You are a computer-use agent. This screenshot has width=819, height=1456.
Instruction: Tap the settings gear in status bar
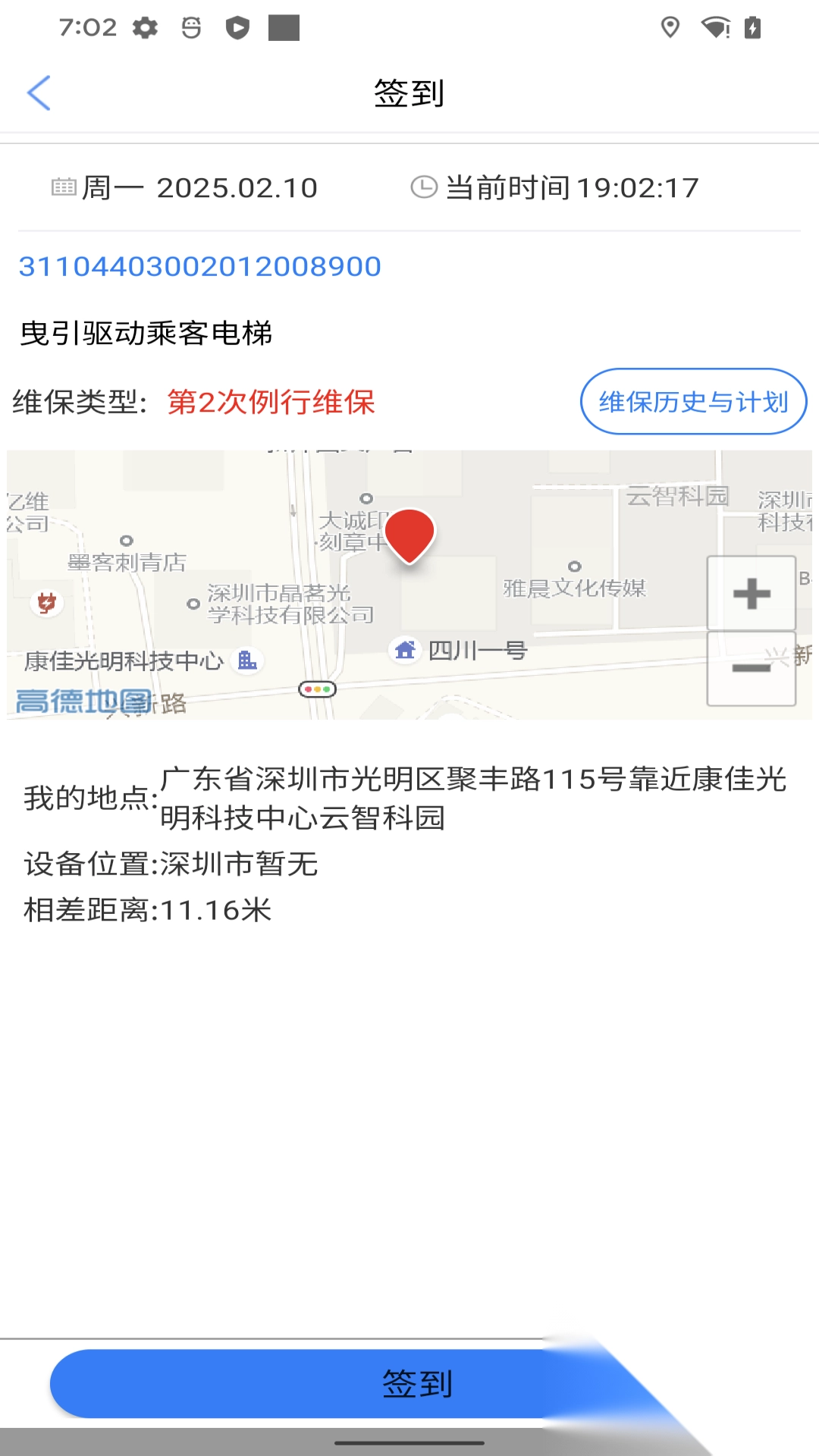146,28
